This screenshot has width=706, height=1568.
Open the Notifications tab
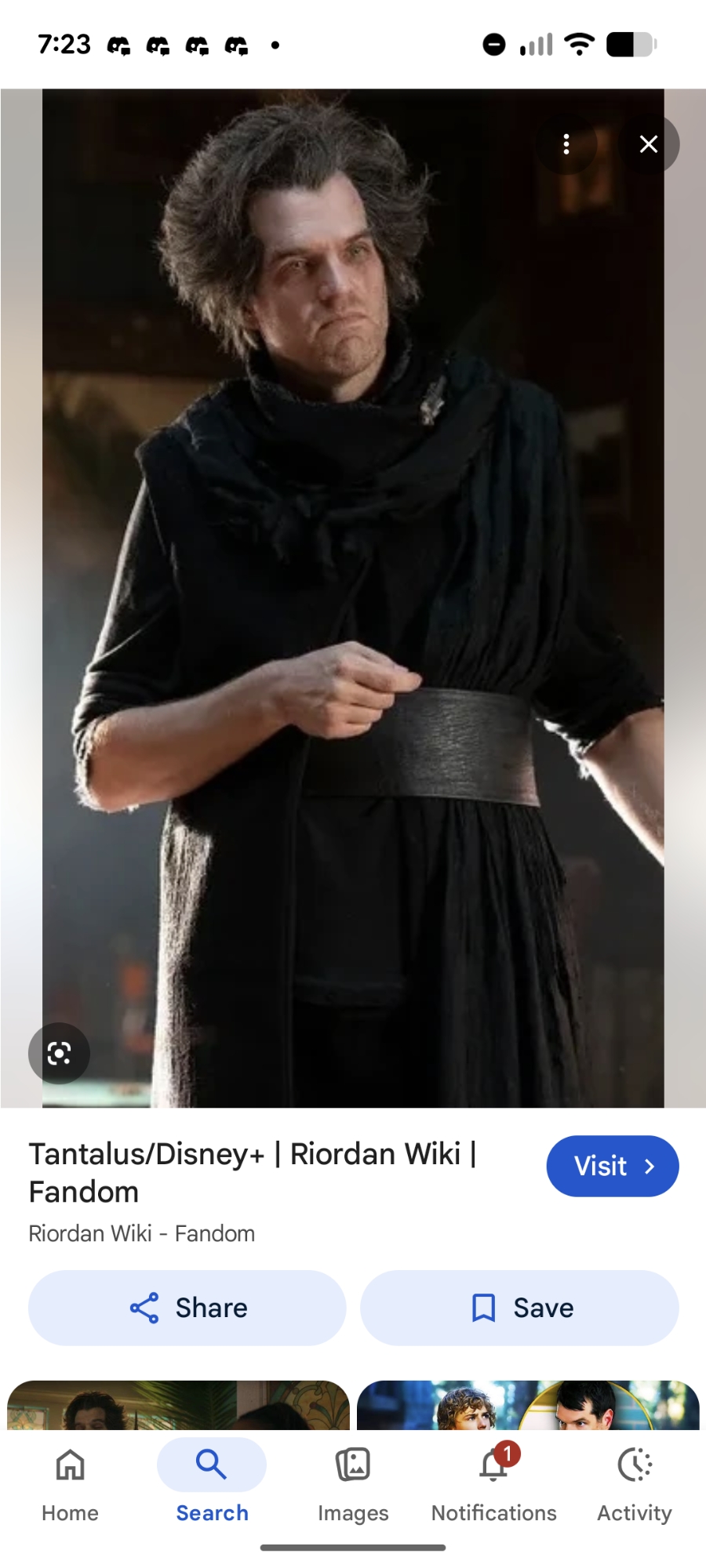pos(493,1481)
